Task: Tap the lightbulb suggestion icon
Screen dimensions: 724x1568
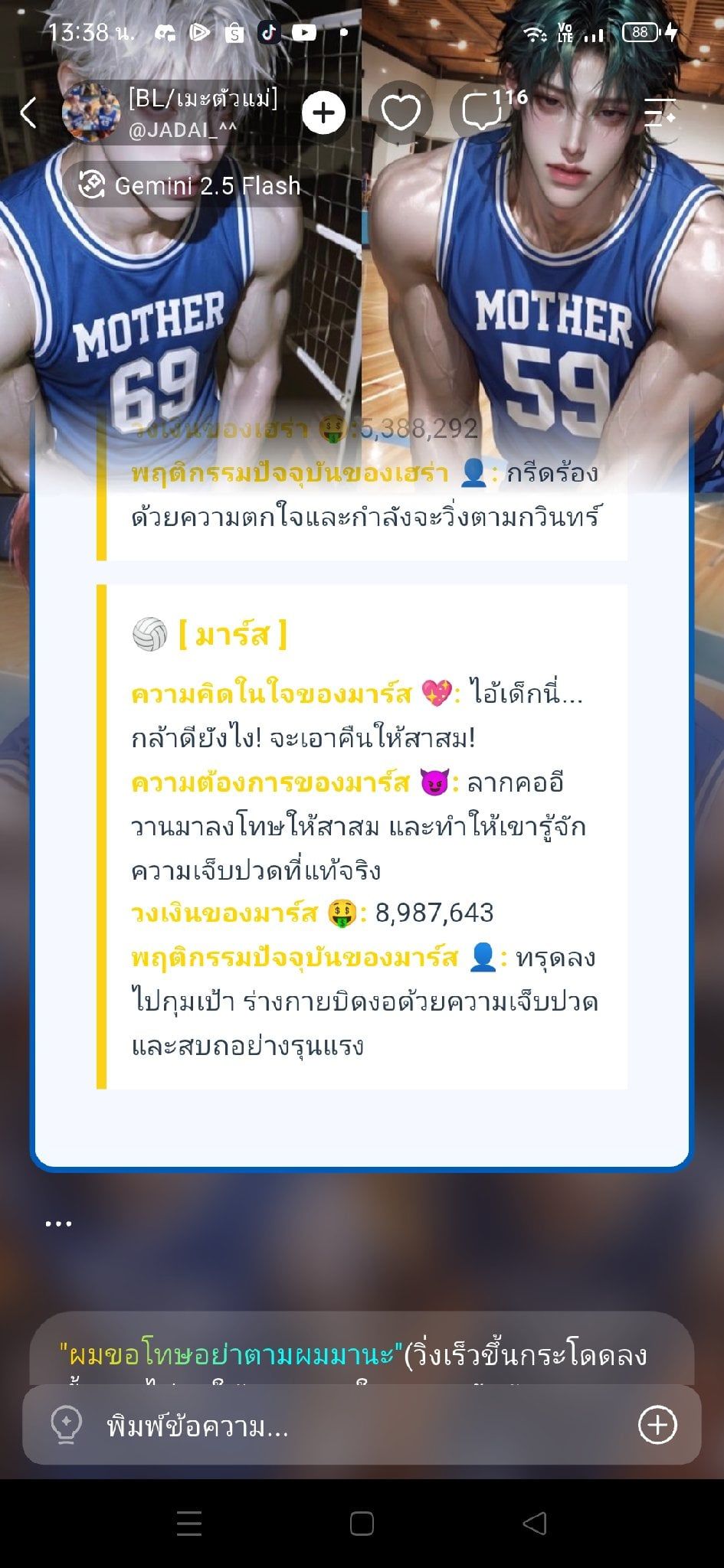Action: 66,1425
